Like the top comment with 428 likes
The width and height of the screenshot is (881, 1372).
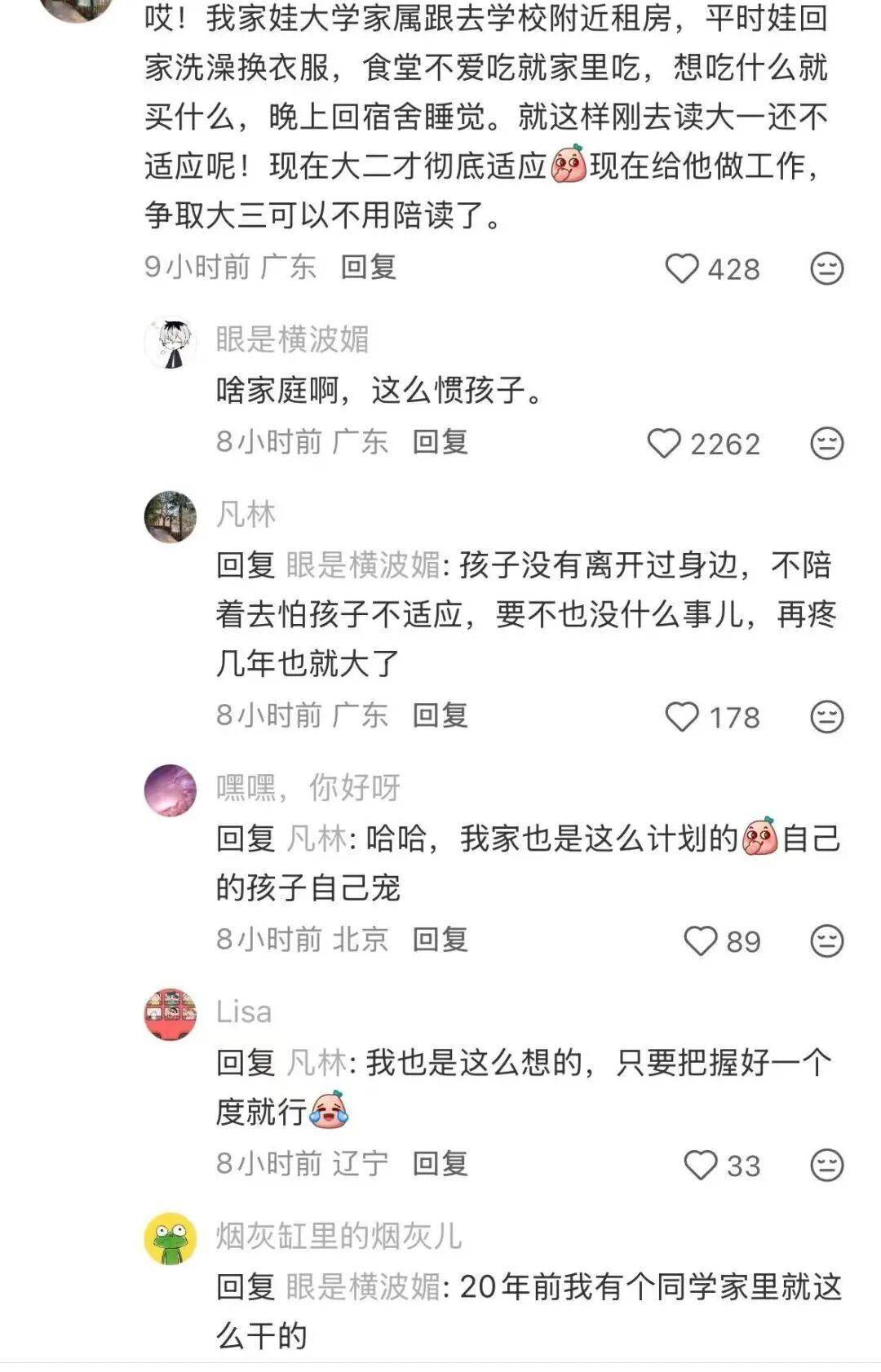pyautogui.click(x=682, y=268)
